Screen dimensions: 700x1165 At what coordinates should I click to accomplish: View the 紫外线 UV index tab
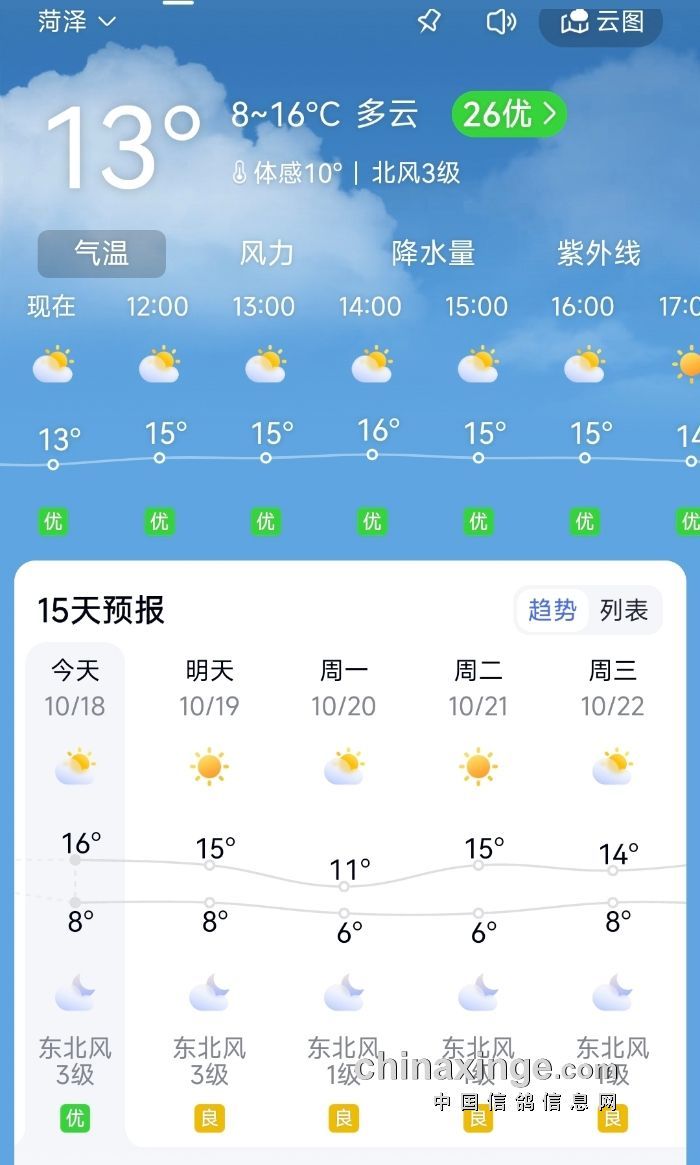(598, 254)
